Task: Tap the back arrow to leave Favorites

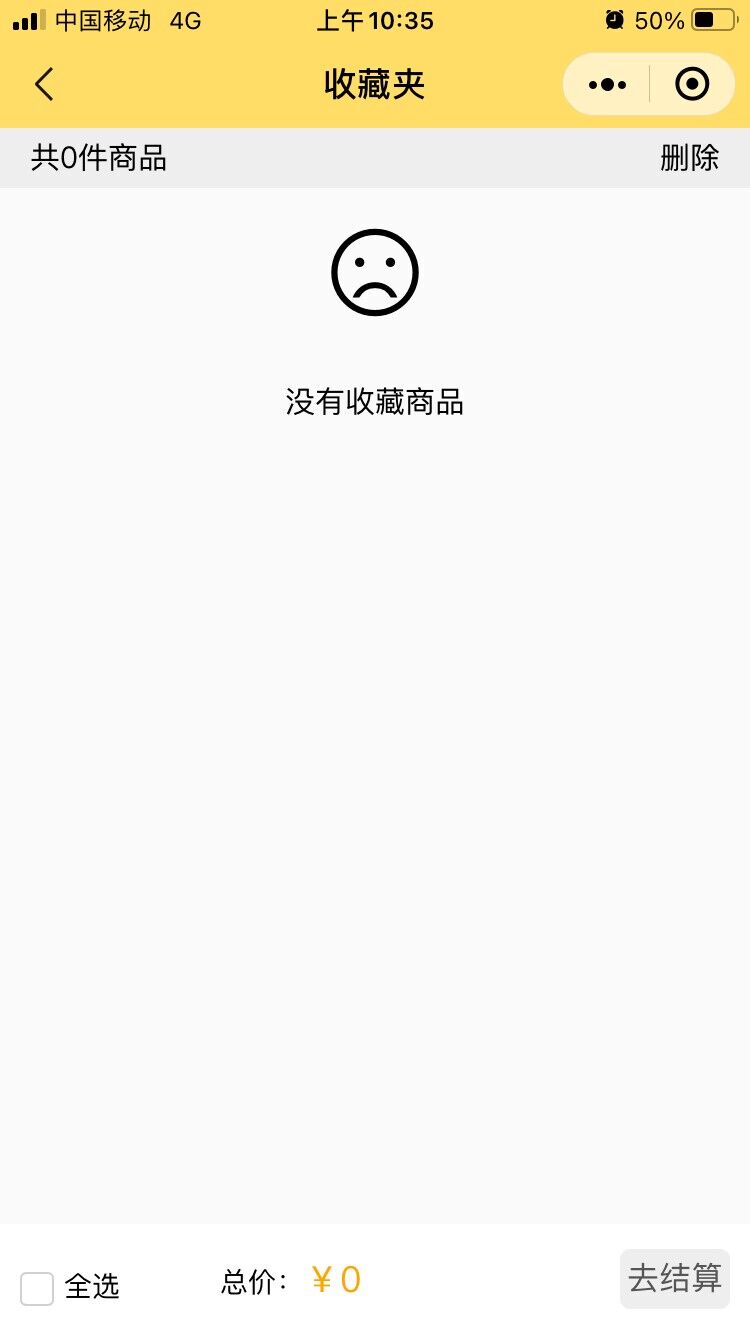Action: tap(44, 84)
